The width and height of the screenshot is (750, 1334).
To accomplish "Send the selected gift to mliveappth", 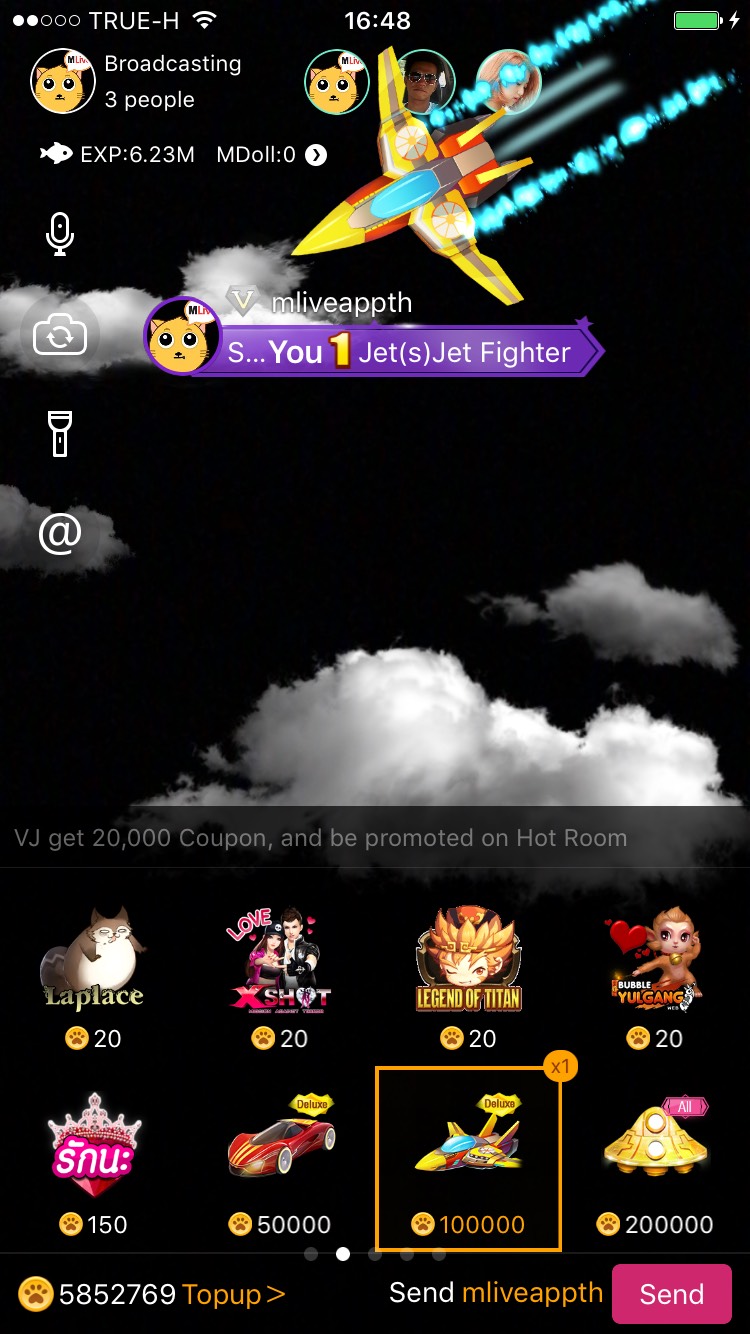I will click(671, 1294).
